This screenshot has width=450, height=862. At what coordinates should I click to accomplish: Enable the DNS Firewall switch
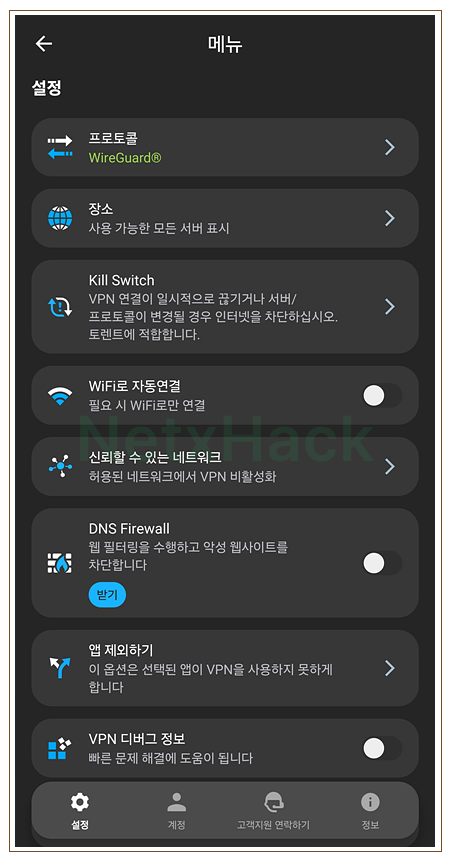[x=382, y=563]
